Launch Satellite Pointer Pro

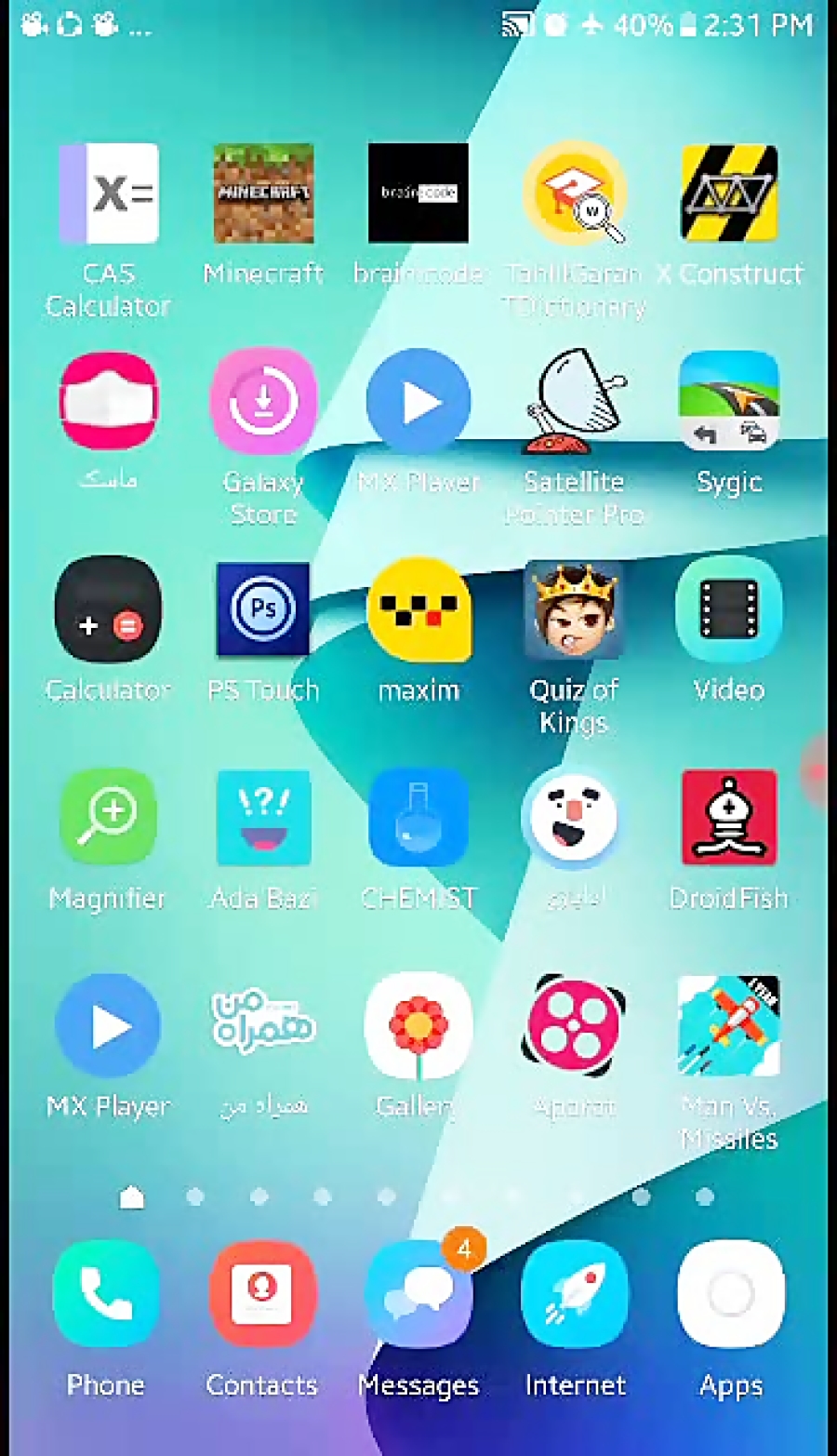[x=574, y=402]
